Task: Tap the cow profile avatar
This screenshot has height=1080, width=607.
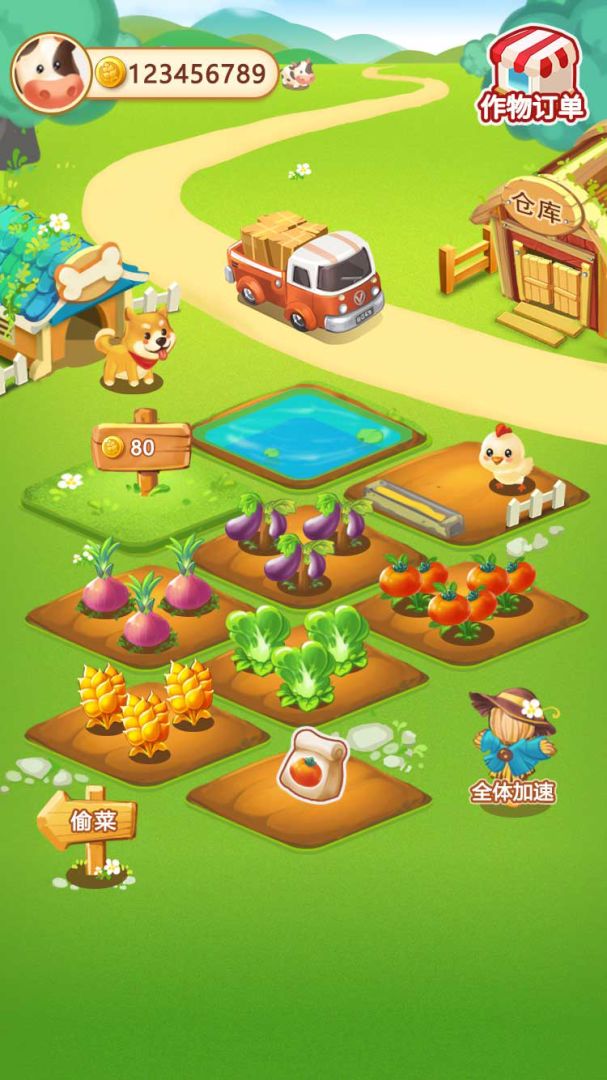Action: point(49,72)
